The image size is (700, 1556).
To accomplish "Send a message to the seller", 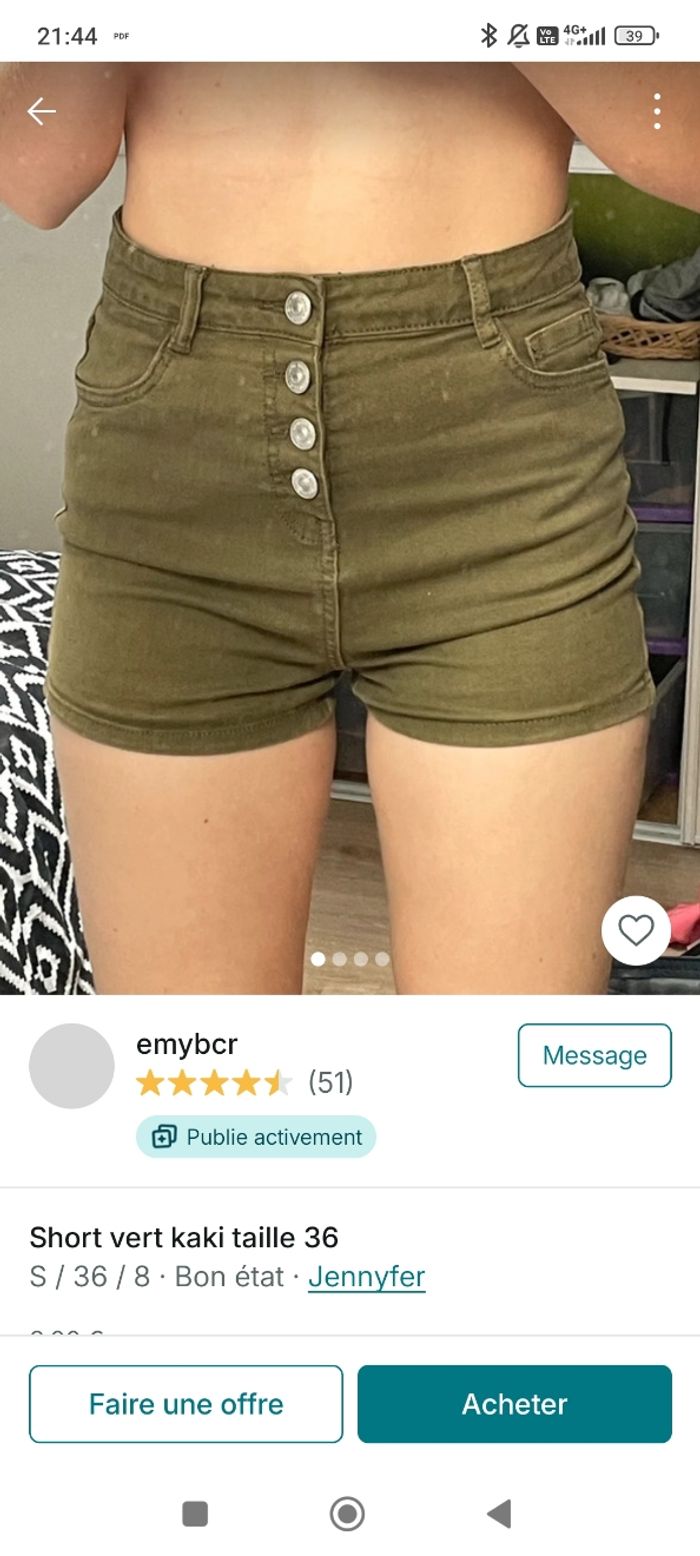I will click(594, 1055).
